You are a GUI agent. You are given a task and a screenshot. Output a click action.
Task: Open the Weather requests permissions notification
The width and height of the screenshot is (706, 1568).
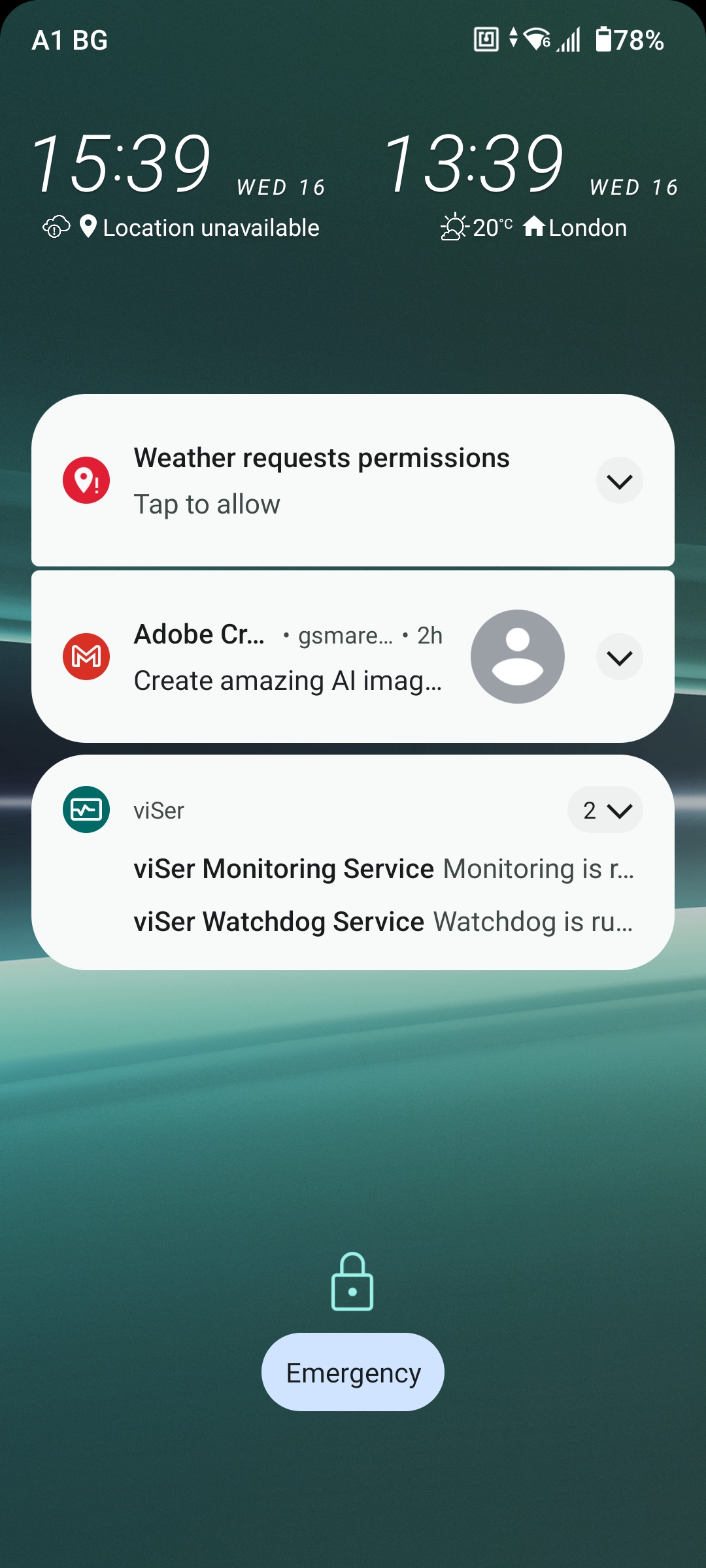coord(353,480)
